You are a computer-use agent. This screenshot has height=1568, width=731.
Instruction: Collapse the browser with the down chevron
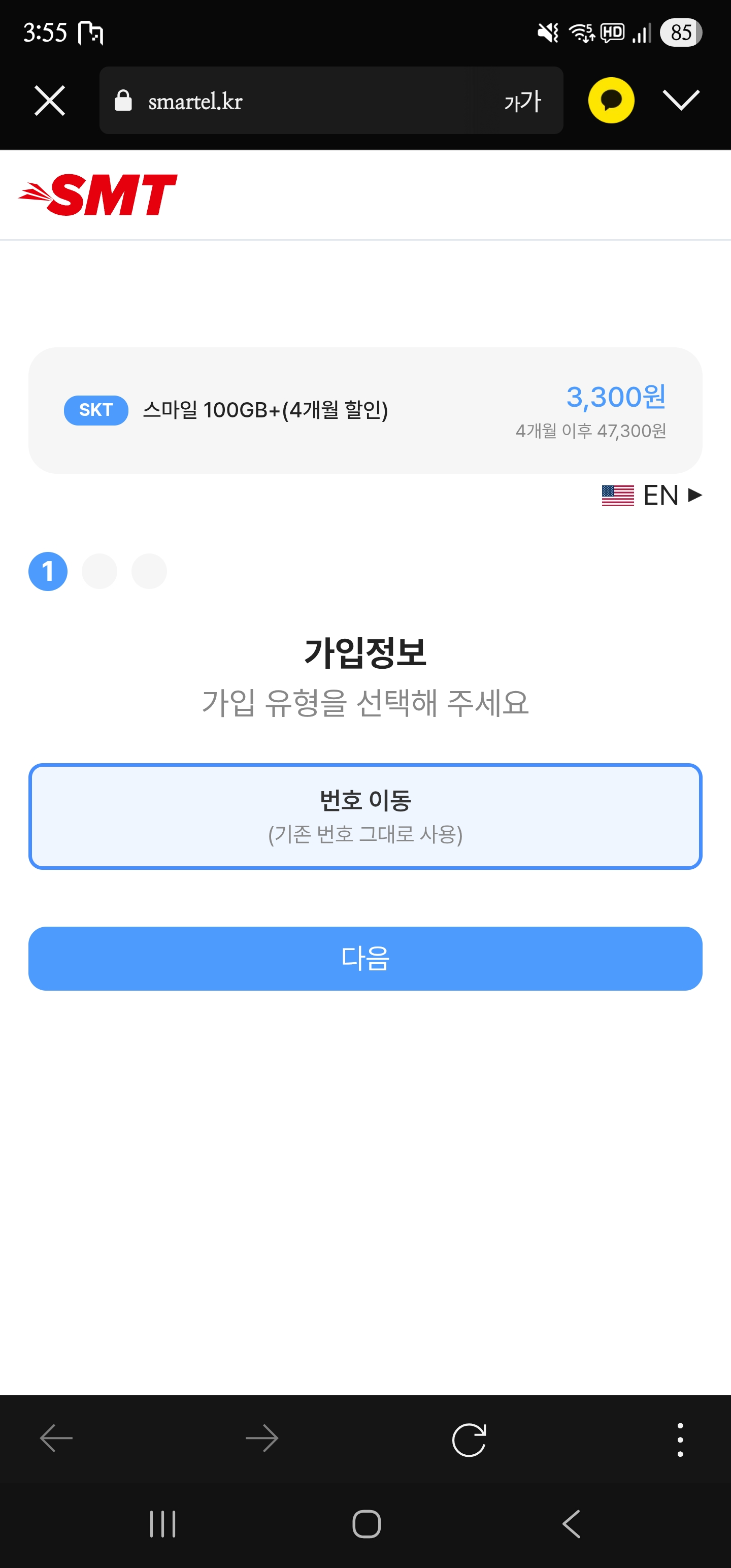tap(680, 101)
